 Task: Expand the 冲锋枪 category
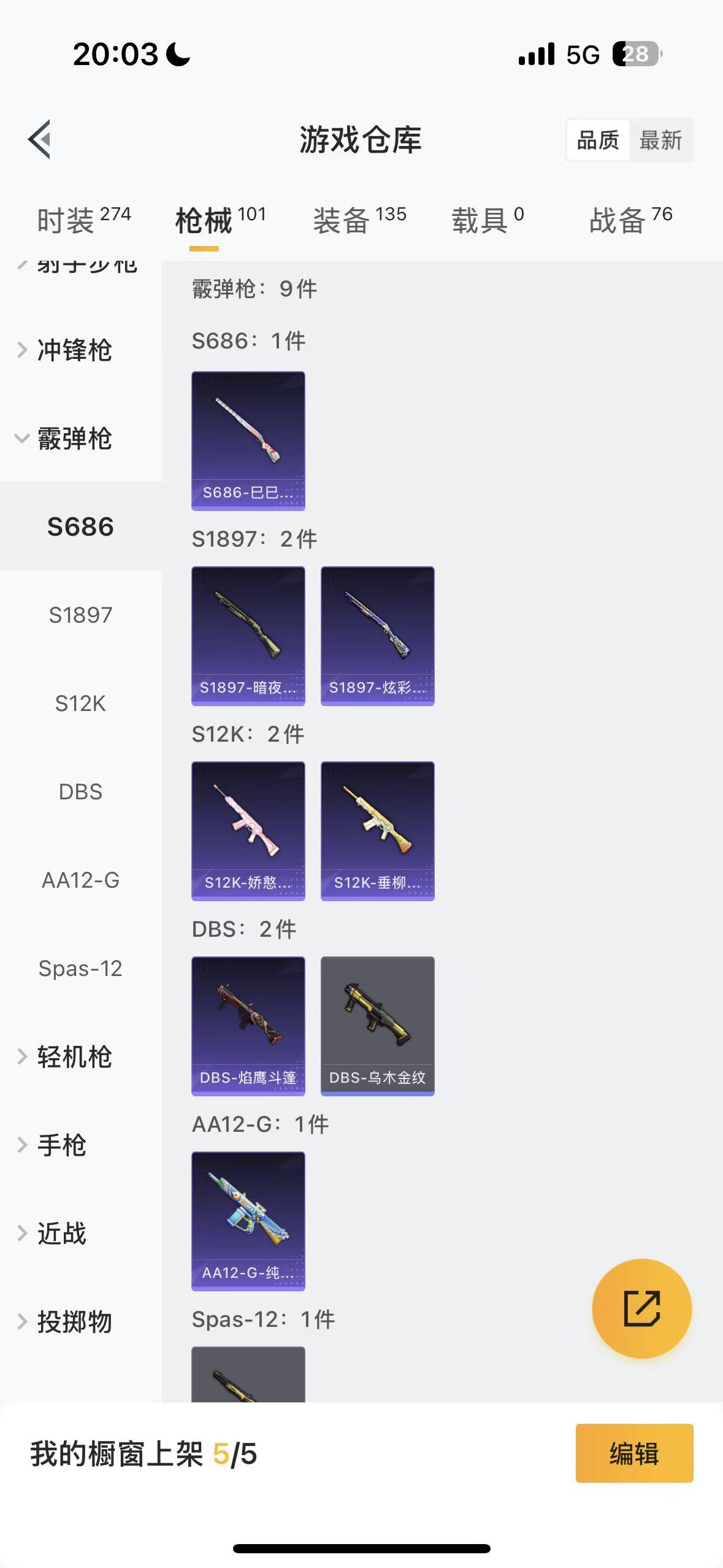pos(74,350)
